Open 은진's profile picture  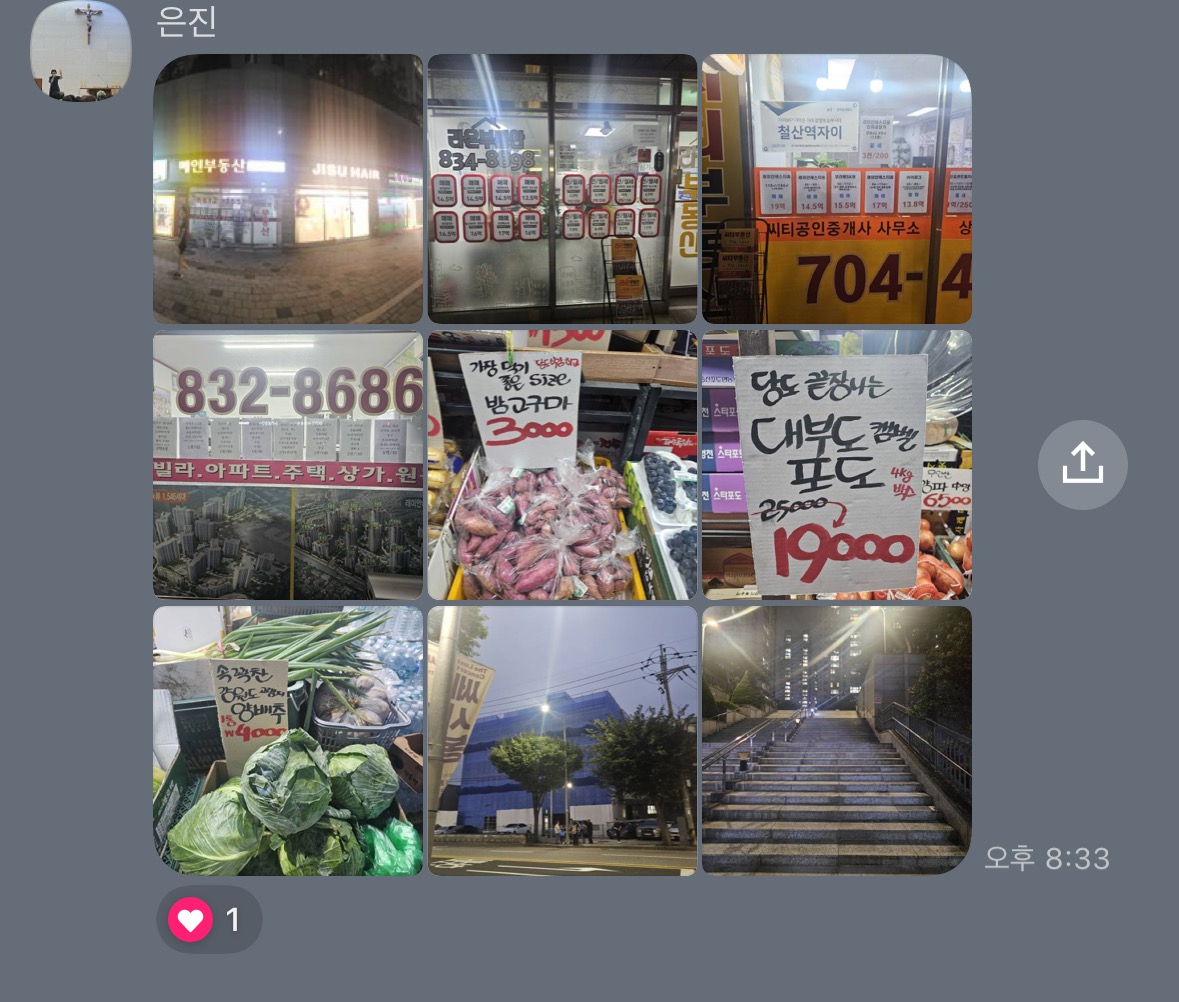81,51
